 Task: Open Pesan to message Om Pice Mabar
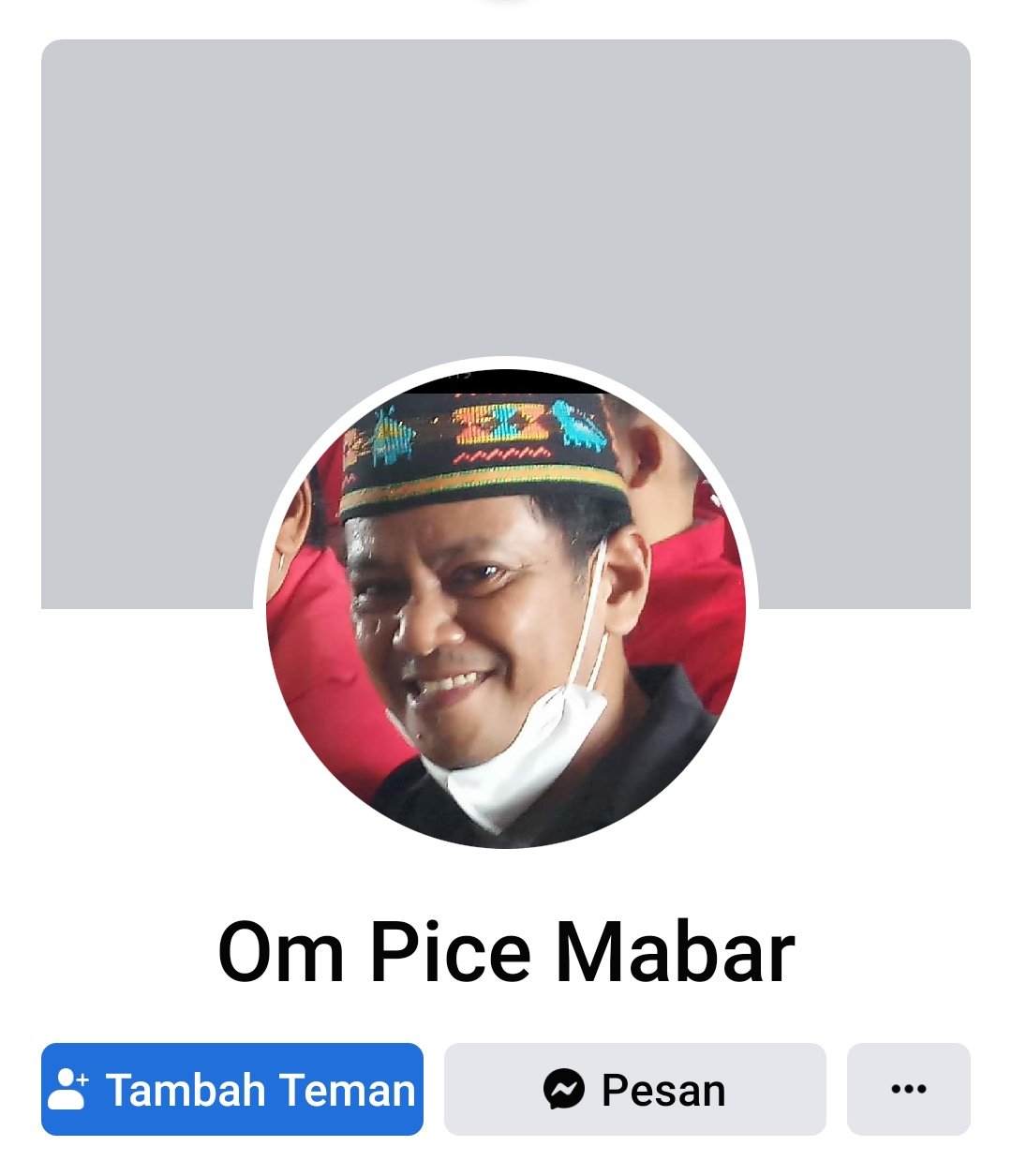(x=634, y=1089)
